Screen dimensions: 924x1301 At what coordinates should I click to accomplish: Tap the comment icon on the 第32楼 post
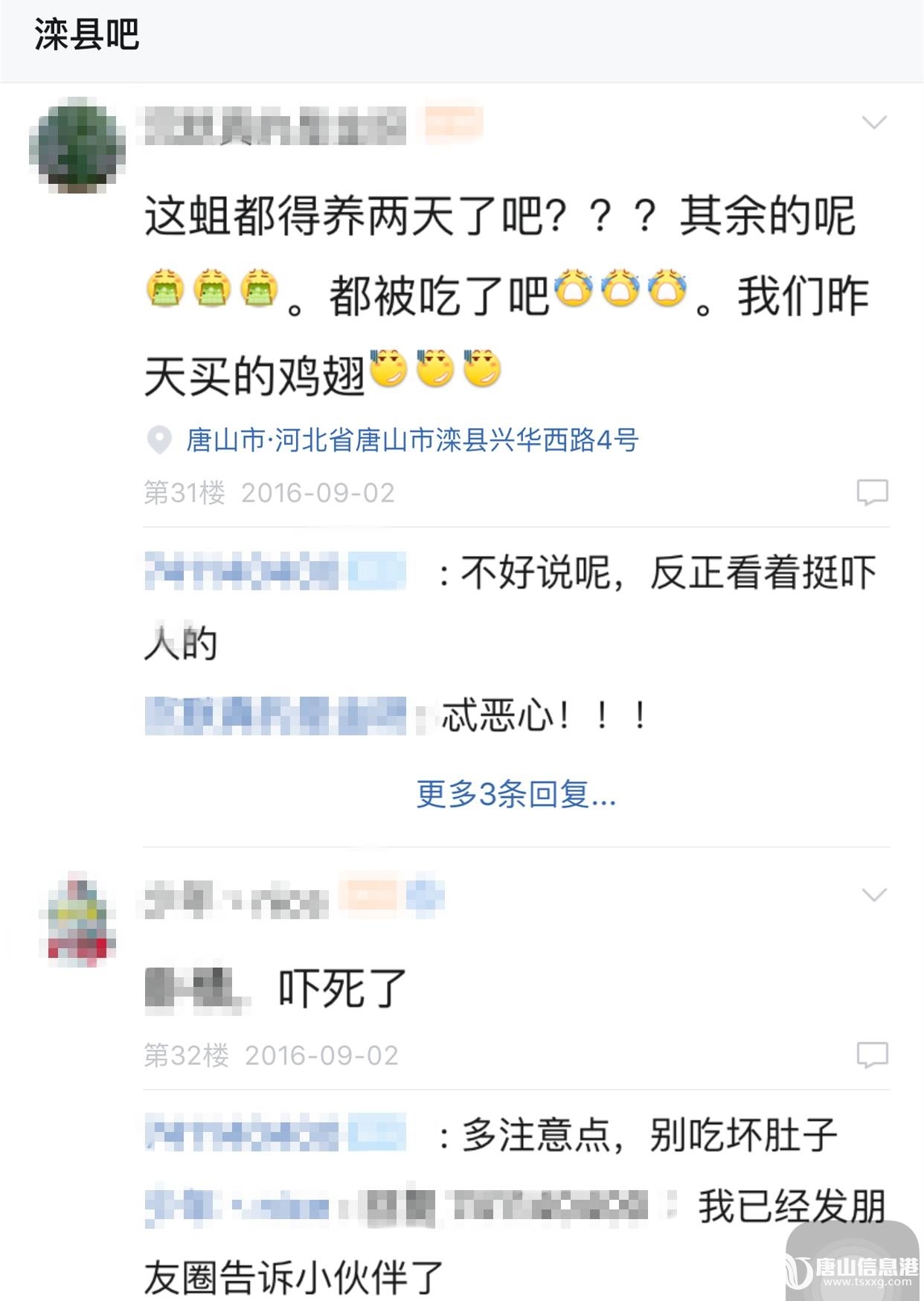point(872,1055)
